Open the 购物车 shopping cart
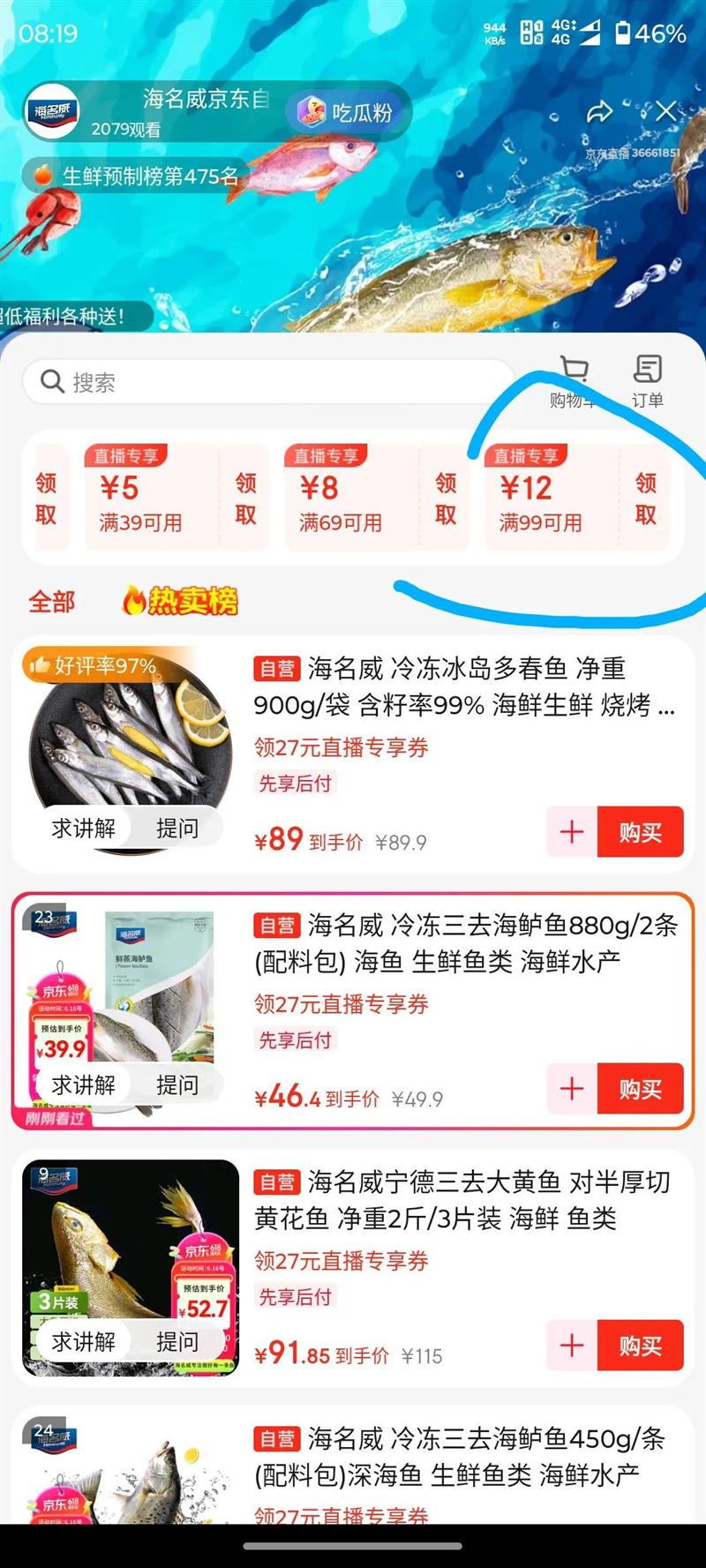Screen dimensions: 706x1568 574,382
